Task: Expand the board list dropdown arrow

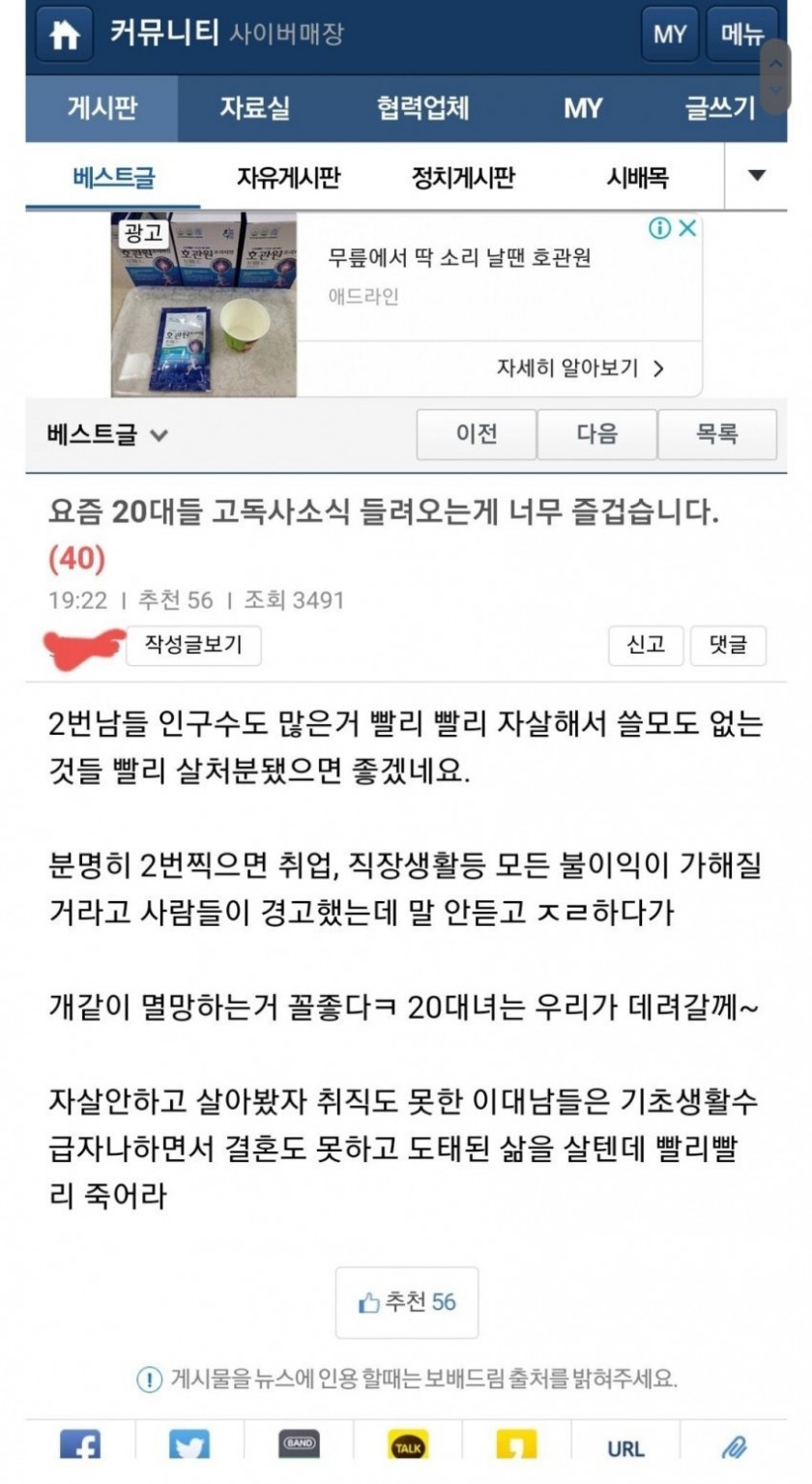Action: (757, 176)
